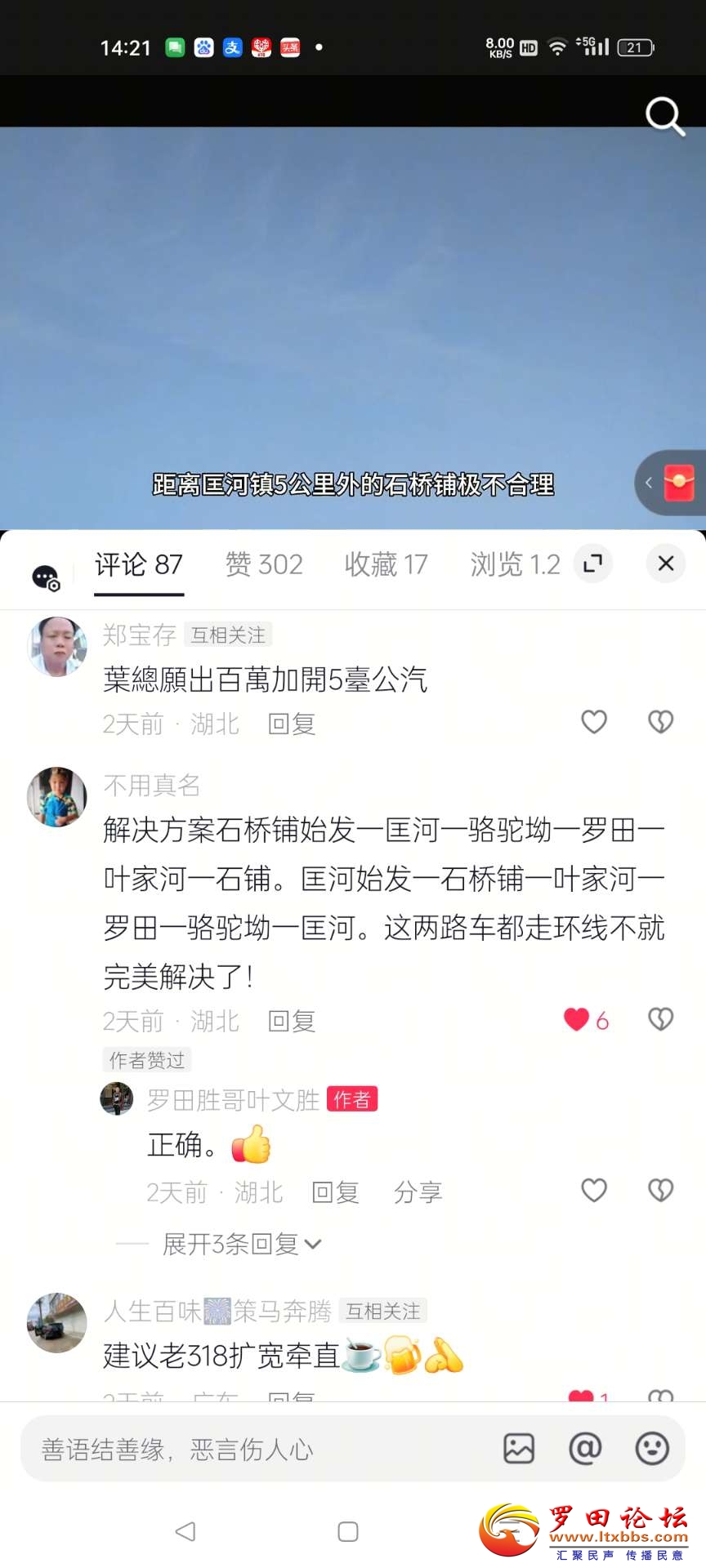Close the comments panel
This screenshot has width=706, height=1568.
[x=666, y=563]
